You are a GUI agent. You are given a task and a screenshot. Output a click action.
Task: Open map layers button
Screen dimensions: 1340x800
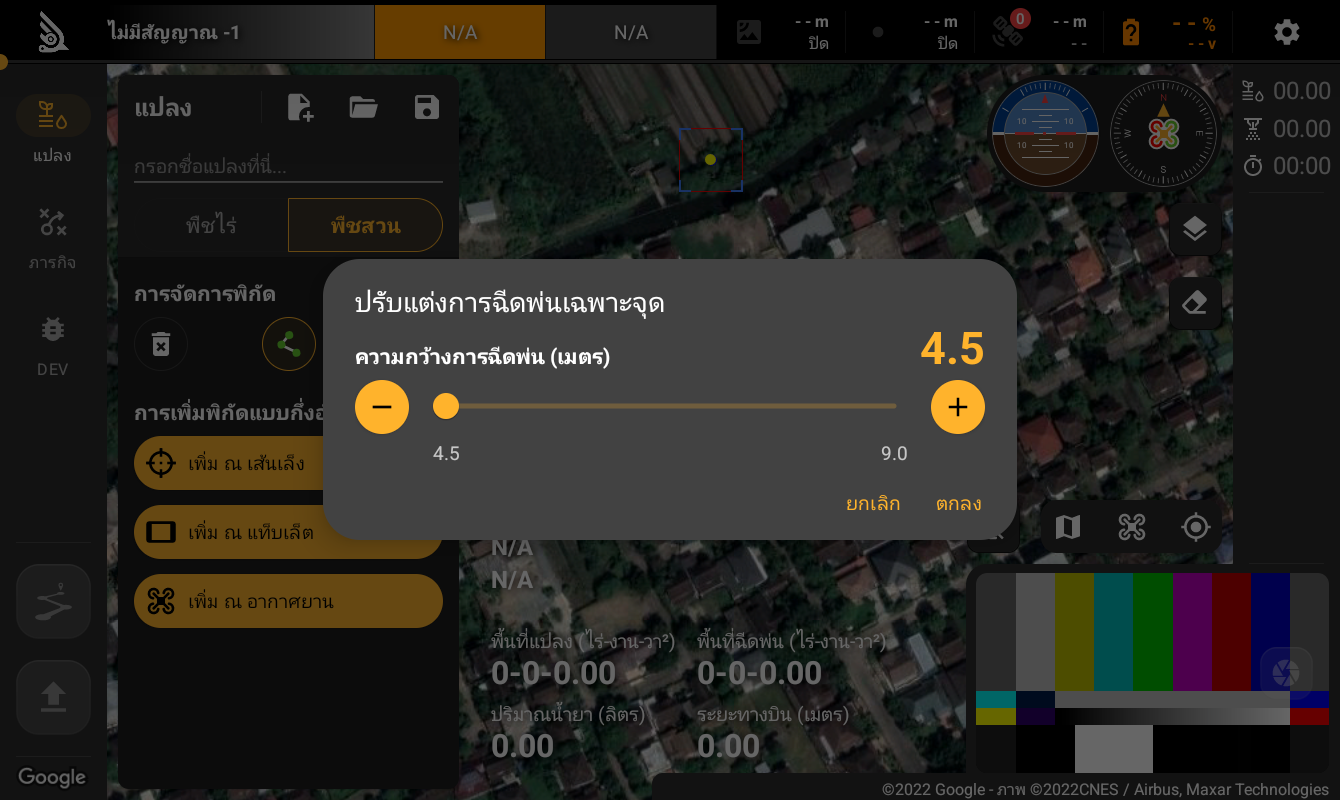(1194, 230)
